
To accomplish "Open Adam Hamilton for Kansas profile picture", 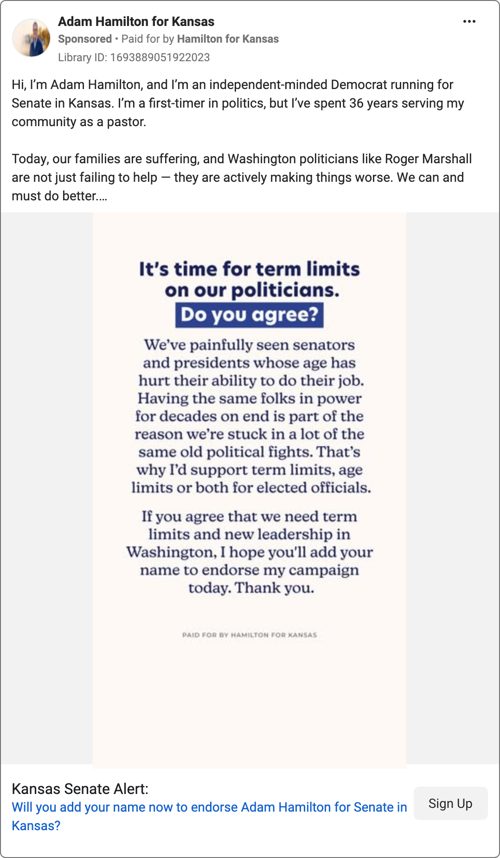I will pos(31,38).
